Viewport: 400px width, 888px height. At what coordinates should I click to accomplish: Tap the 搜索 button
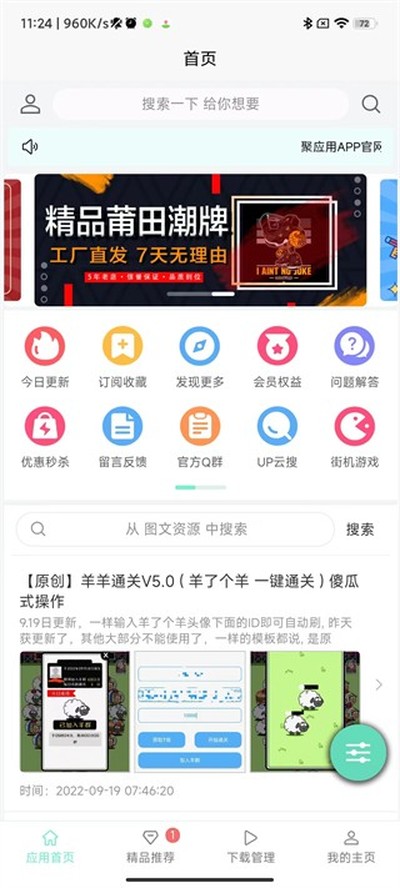coord(360,530)
